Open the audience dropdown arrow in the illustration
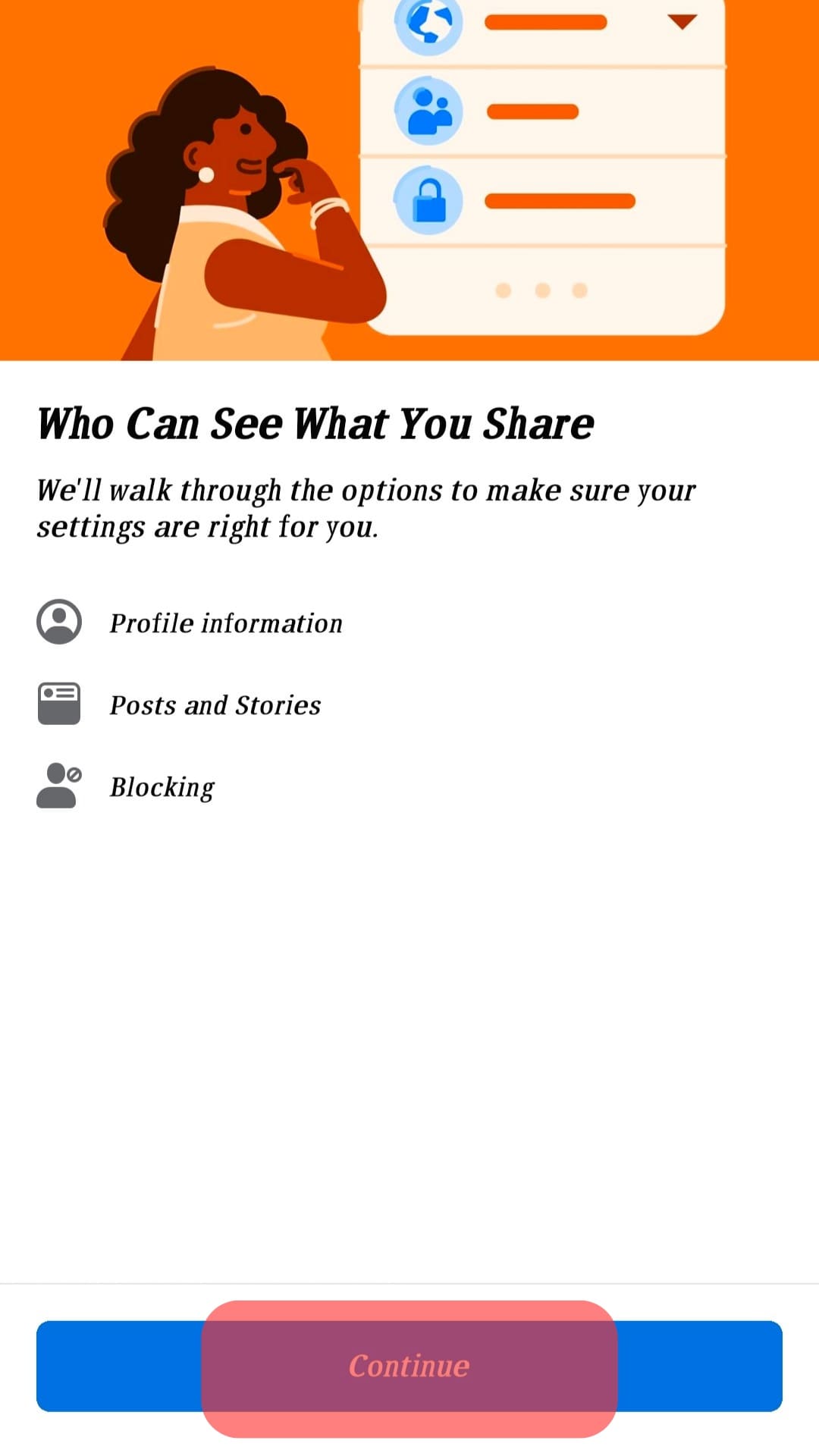Screen dimensions: 819x1456 pos(683,22)
